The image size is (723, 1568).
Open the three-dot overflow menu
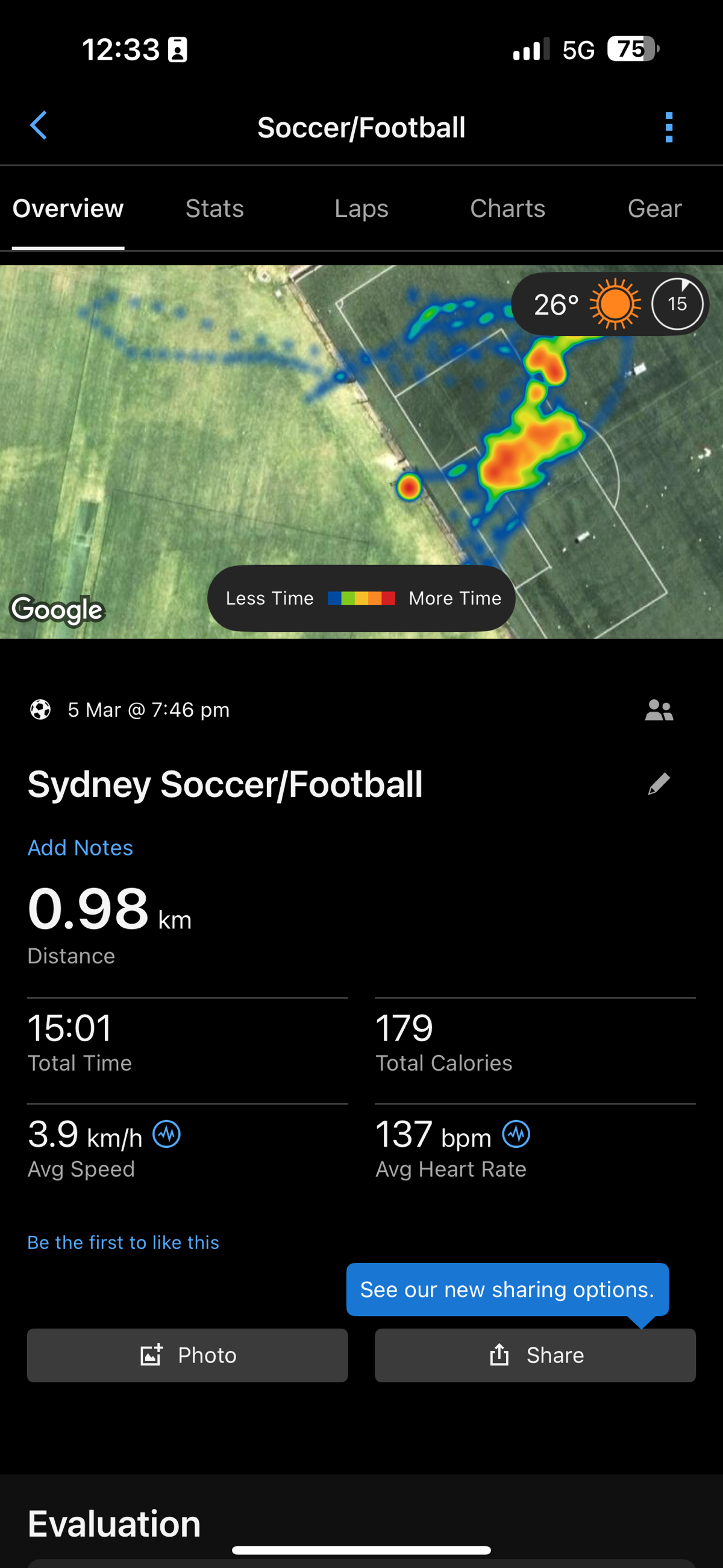coord(669,127)
